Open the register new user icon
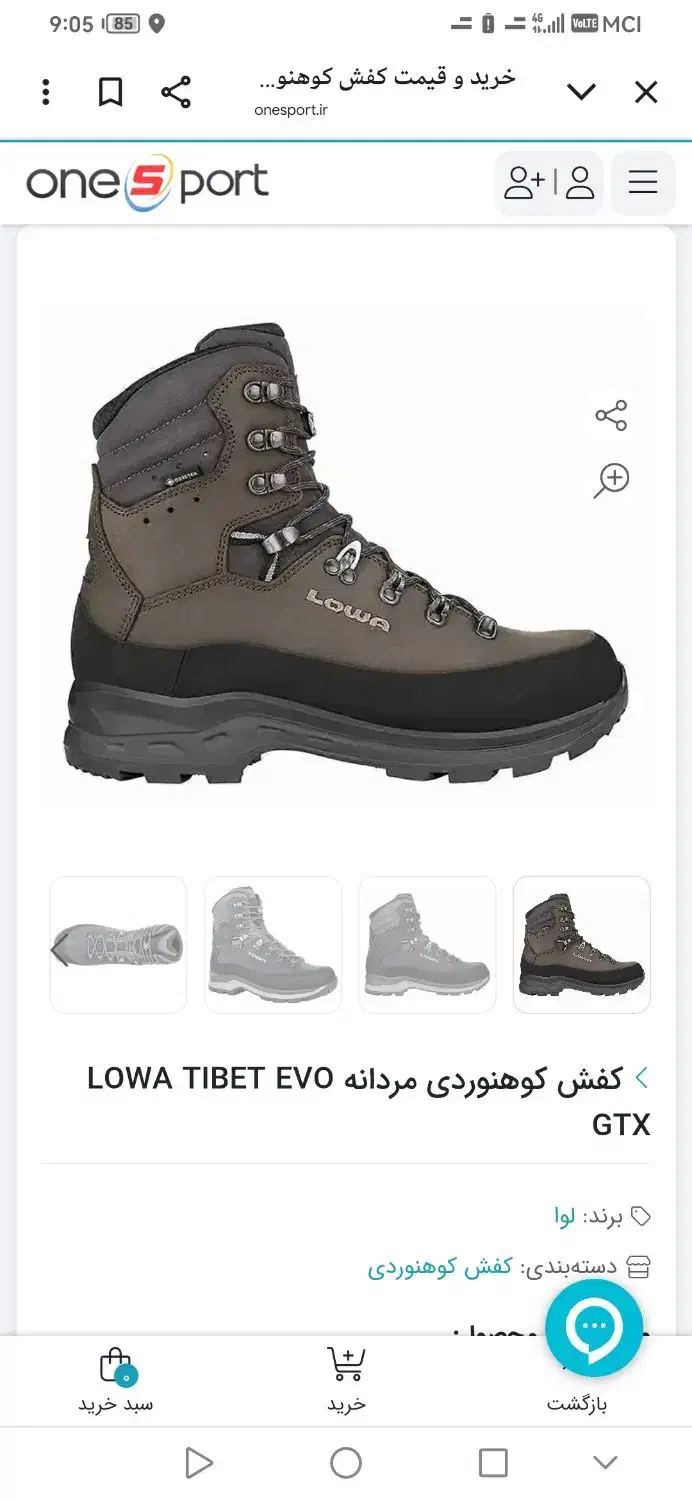This screenshot has height=1500, width=692. tap(524, 182)
